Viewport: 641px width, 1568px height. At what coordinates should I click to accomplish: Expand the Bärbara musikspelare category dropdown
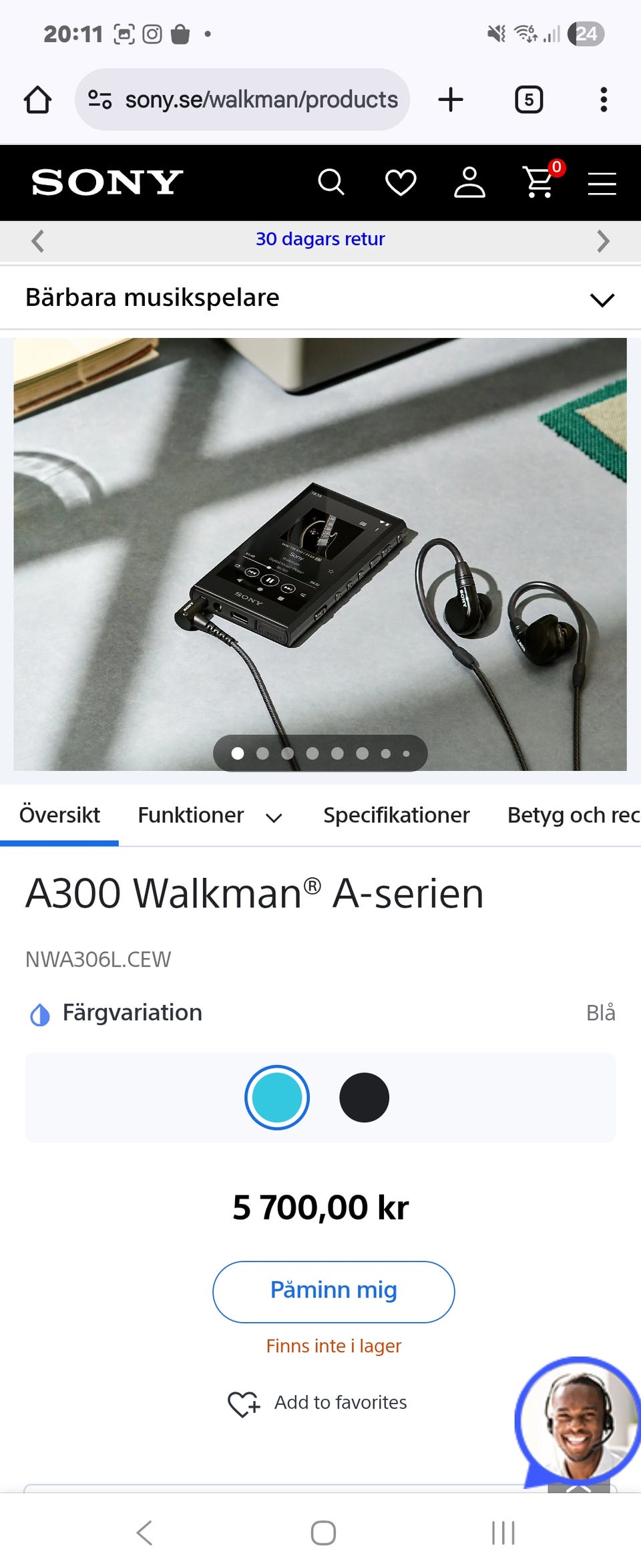[602, 300]
